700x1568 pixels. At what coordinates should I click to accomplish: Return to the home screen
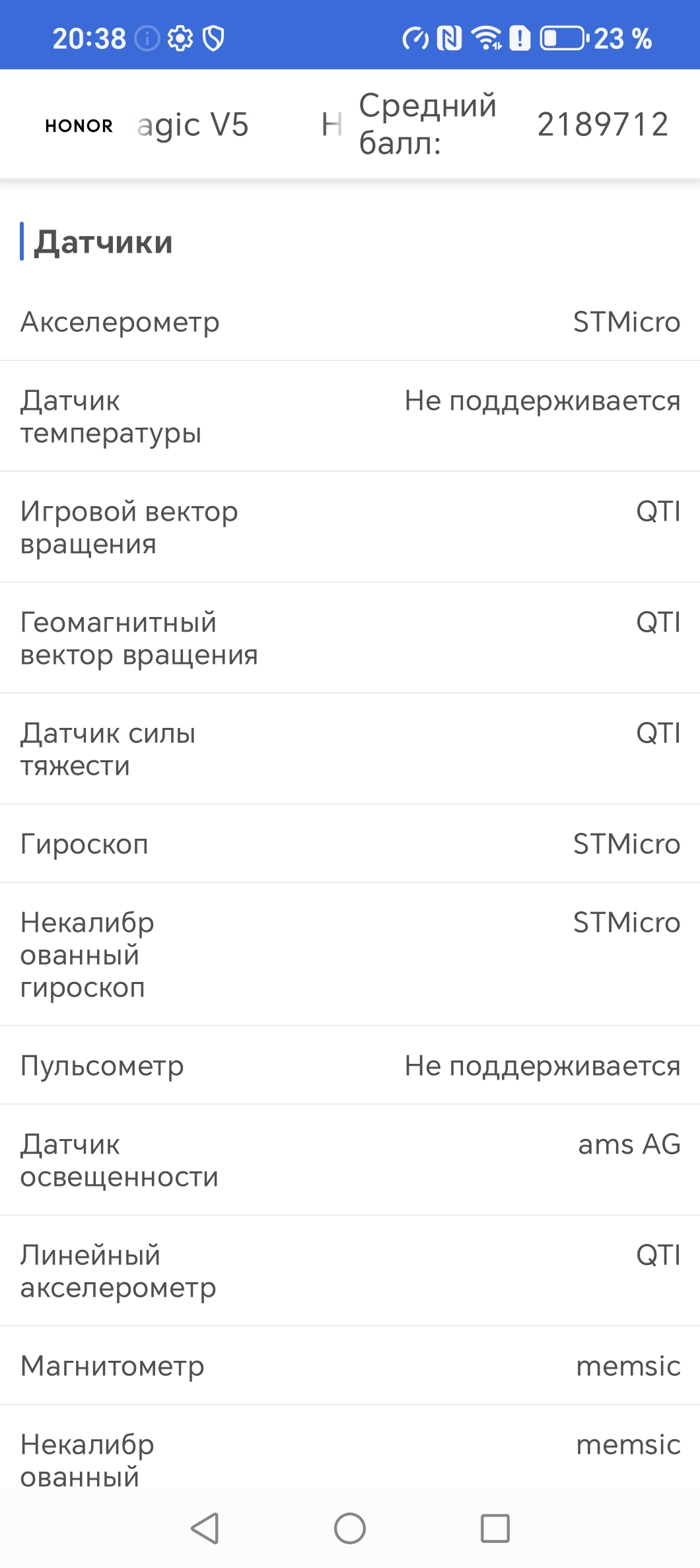[350, 1528]
